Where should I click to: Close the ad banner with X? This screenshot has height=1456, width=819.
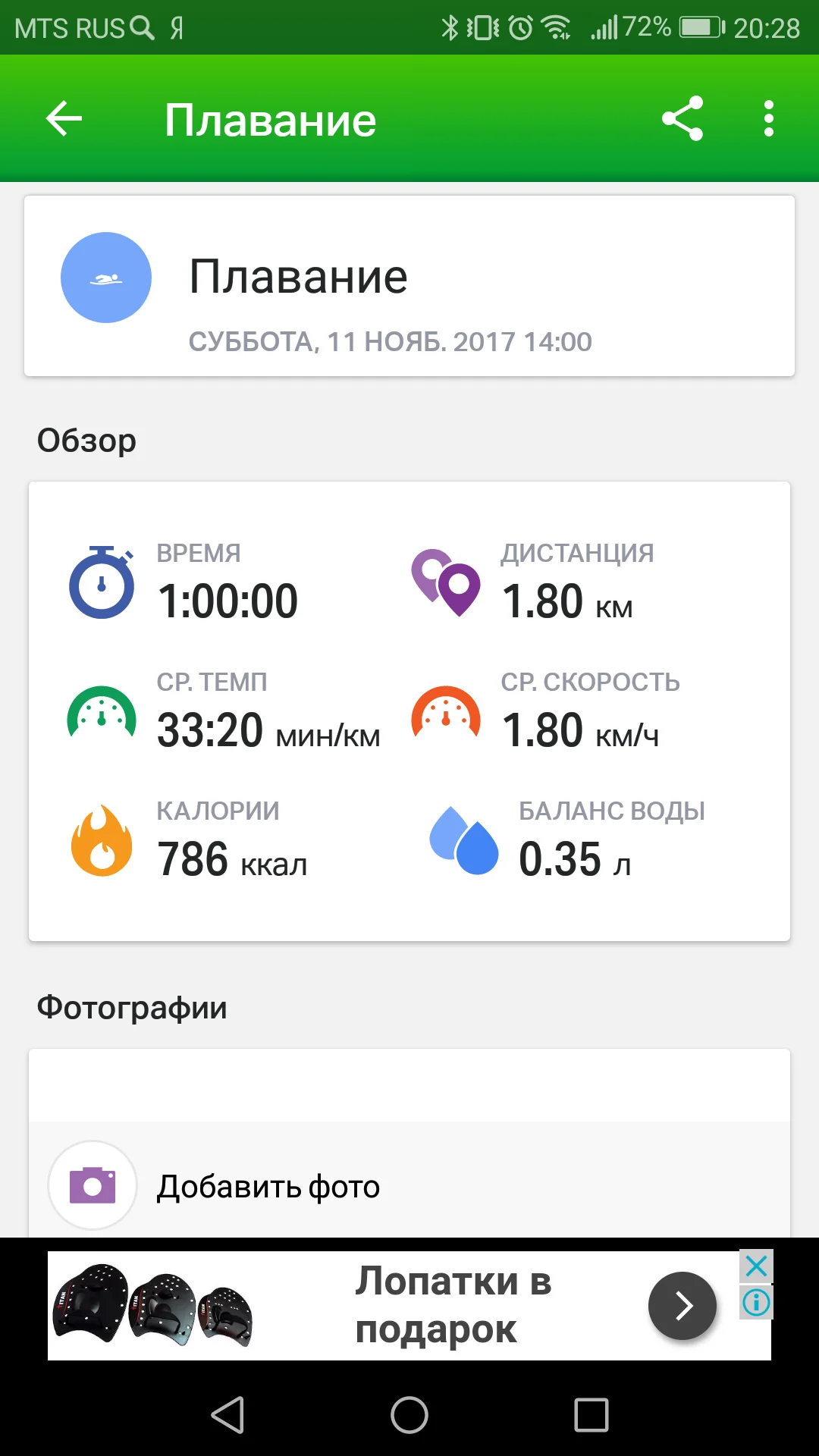click(756, 1266)
